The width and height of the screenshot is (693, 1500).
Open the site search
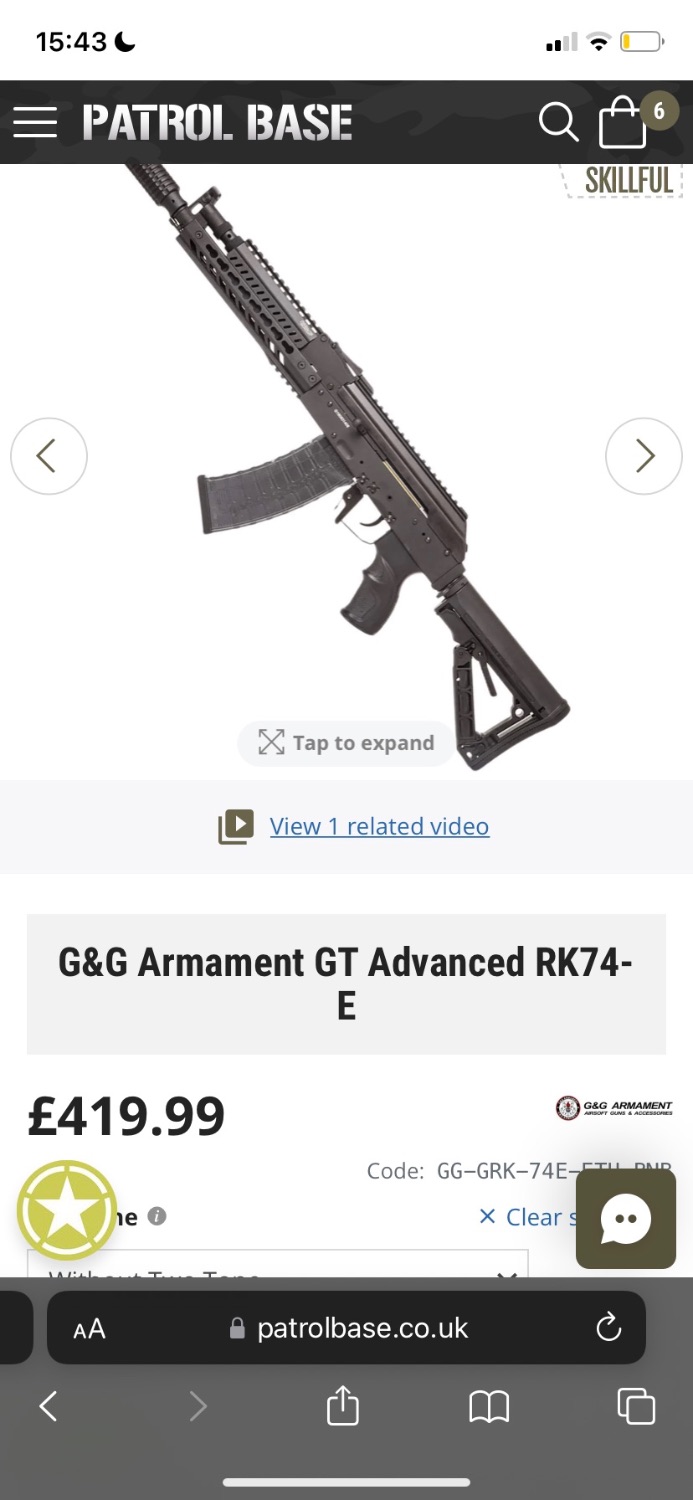(x=558, y=122)
